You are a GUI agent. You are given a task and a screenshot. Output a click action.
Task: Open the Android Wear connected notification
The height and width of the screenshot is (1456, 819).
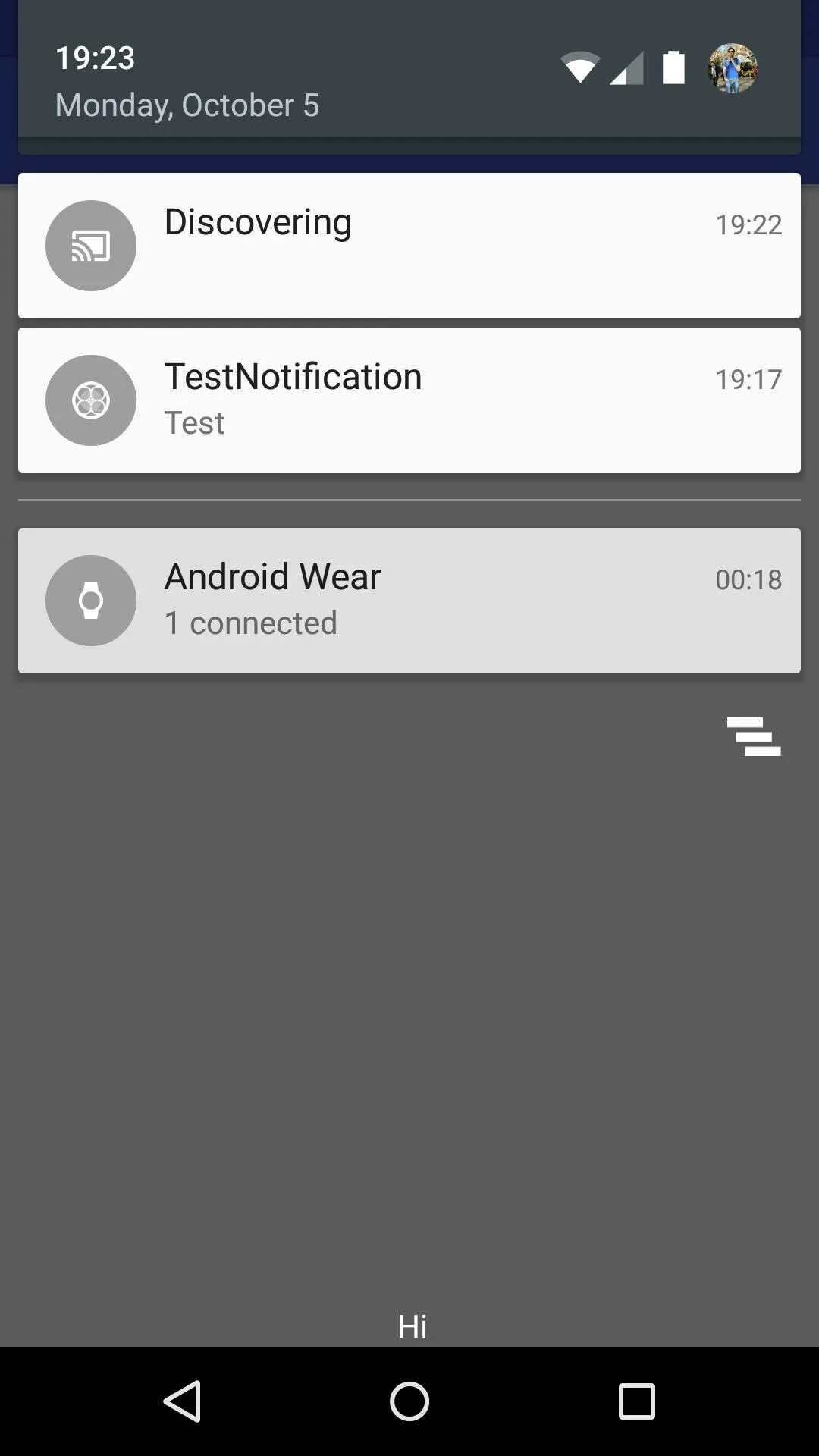[409, 601]
